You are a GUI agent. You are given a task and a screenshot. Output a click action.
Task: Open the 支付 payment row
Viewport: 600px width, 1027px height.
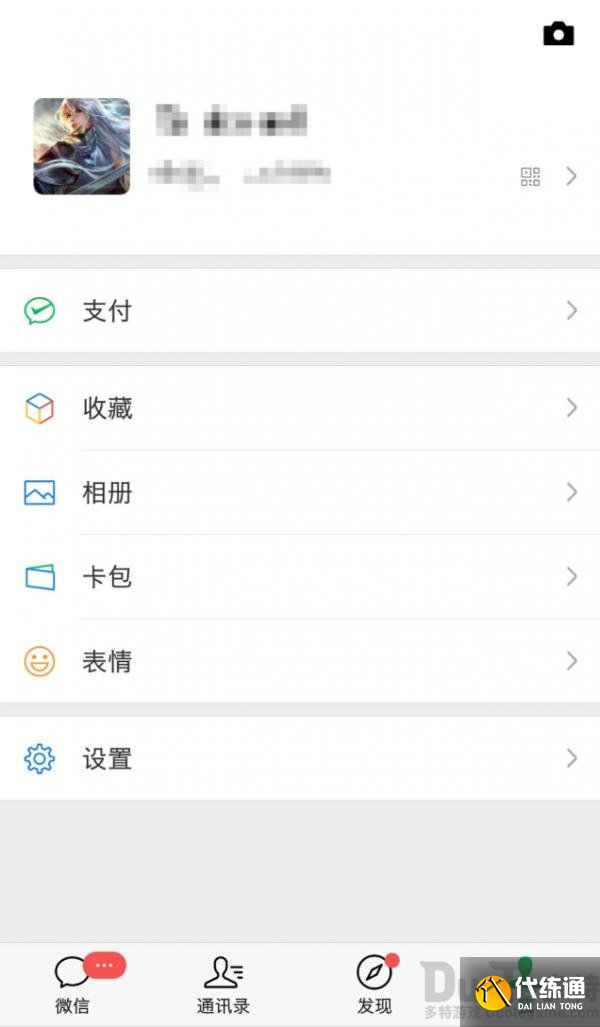pos(300,310)
